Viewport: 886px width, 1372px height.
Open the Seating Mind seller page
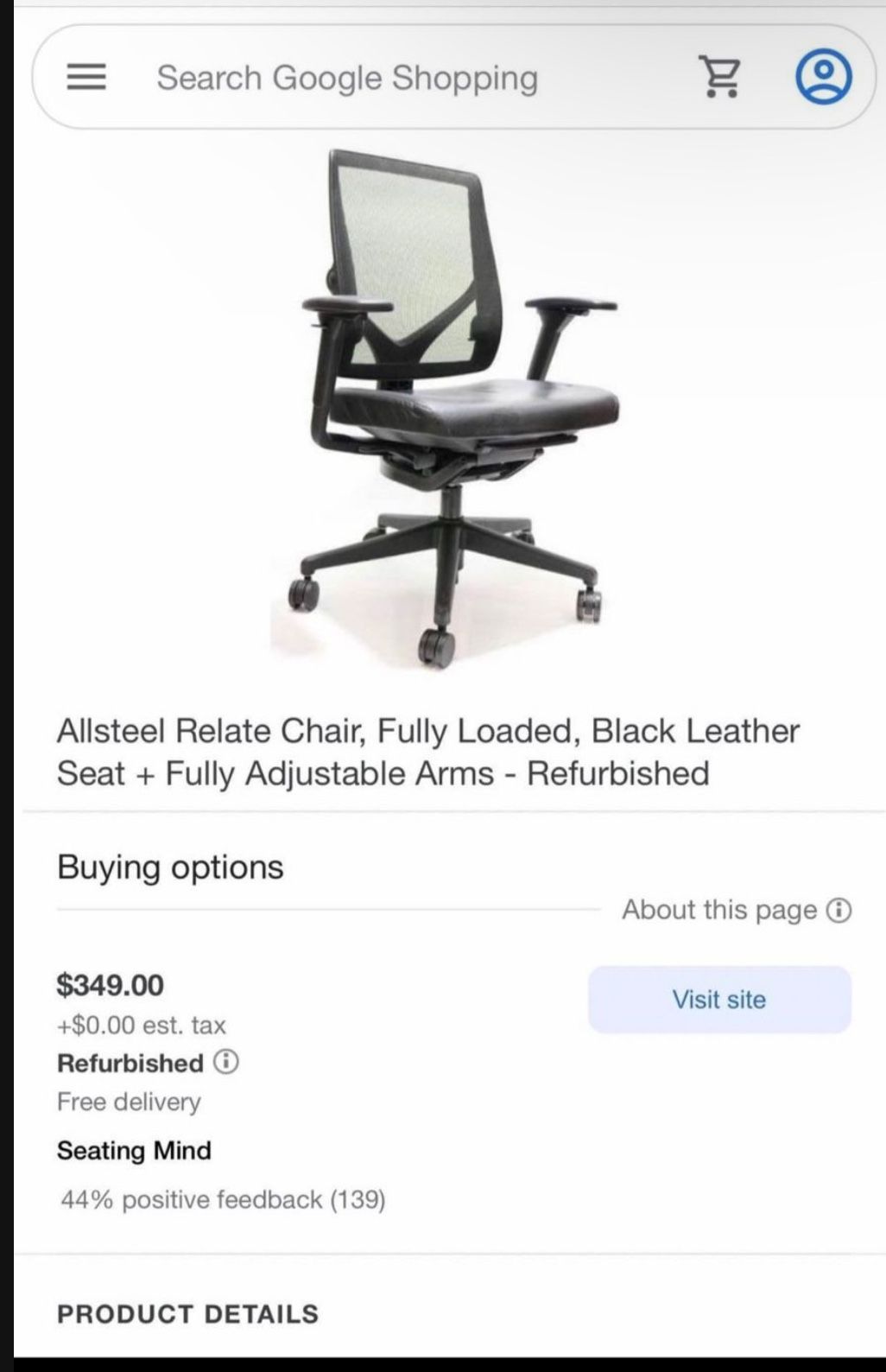pos(134,1151)
